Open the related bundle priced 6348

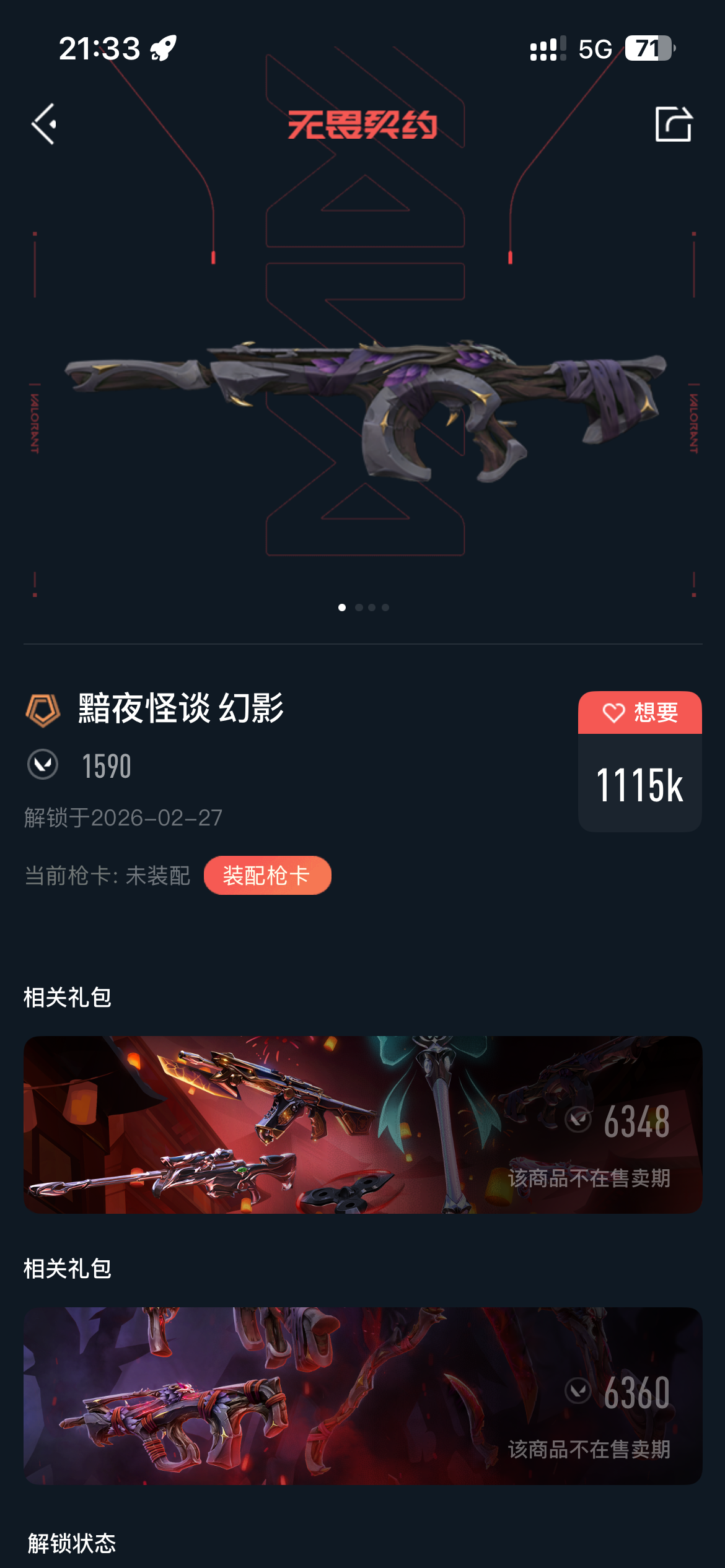point(362,1124)
